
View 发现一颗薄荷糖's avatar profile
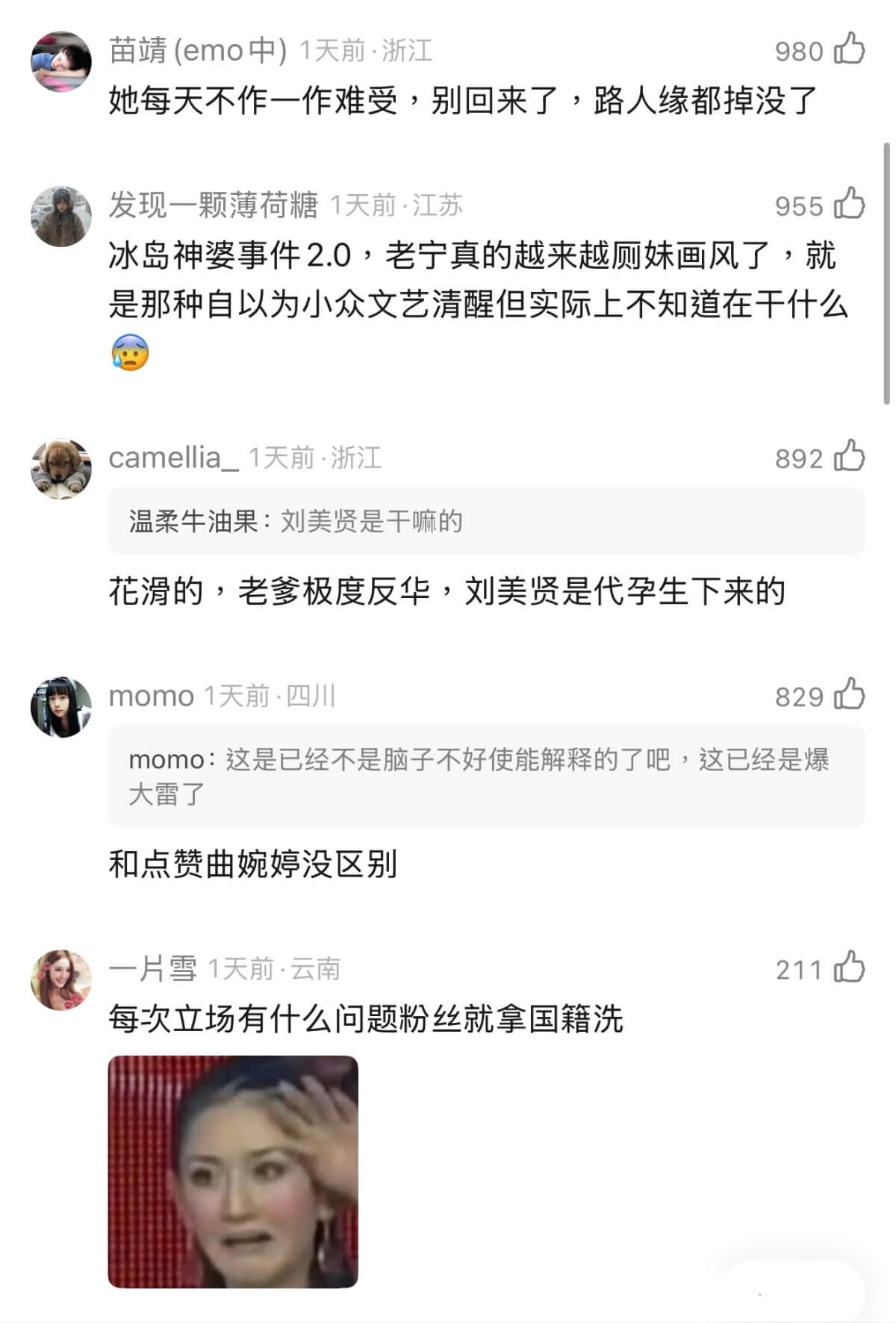(60, 216)
